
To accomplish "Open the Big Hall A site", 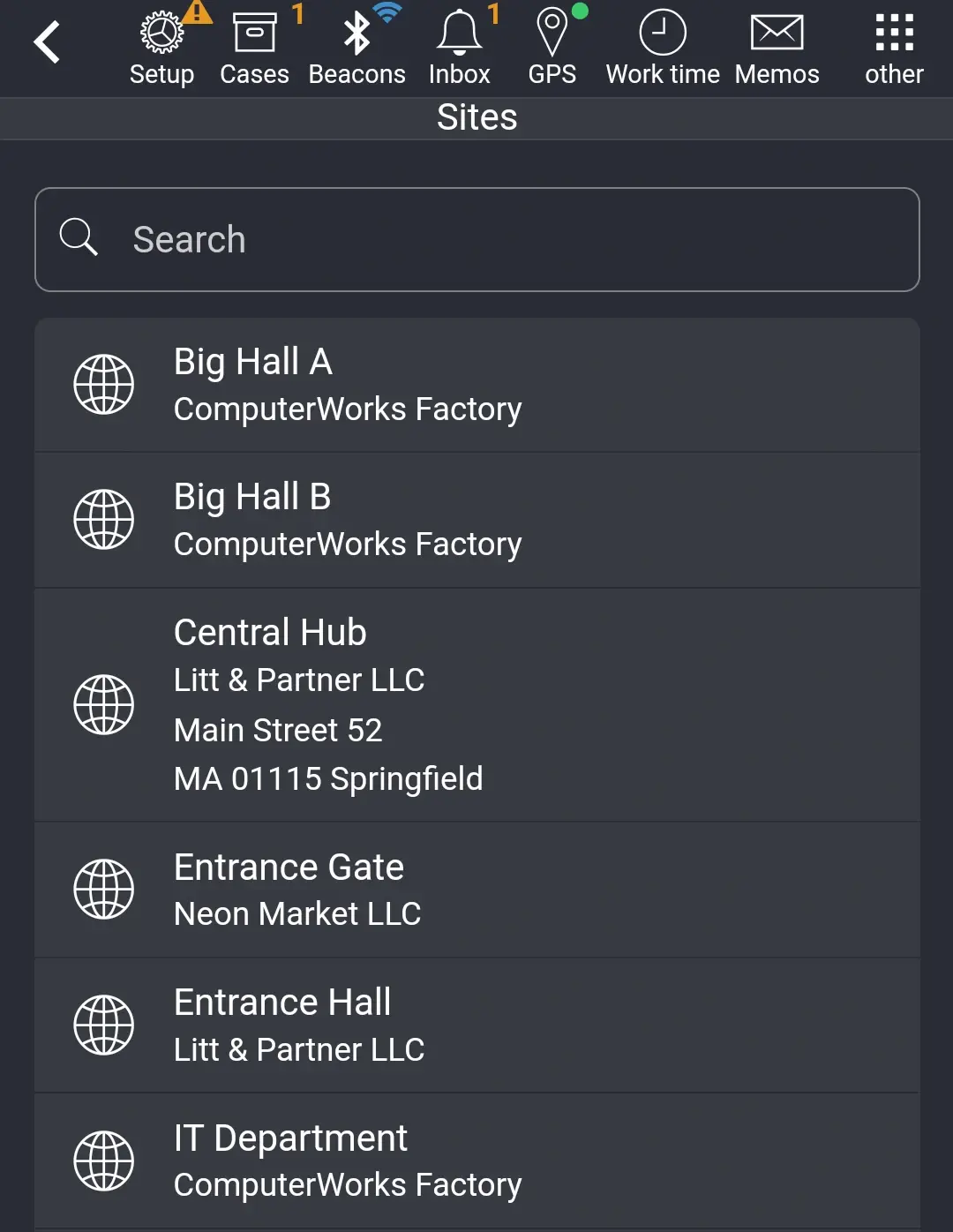I will 476,384.
